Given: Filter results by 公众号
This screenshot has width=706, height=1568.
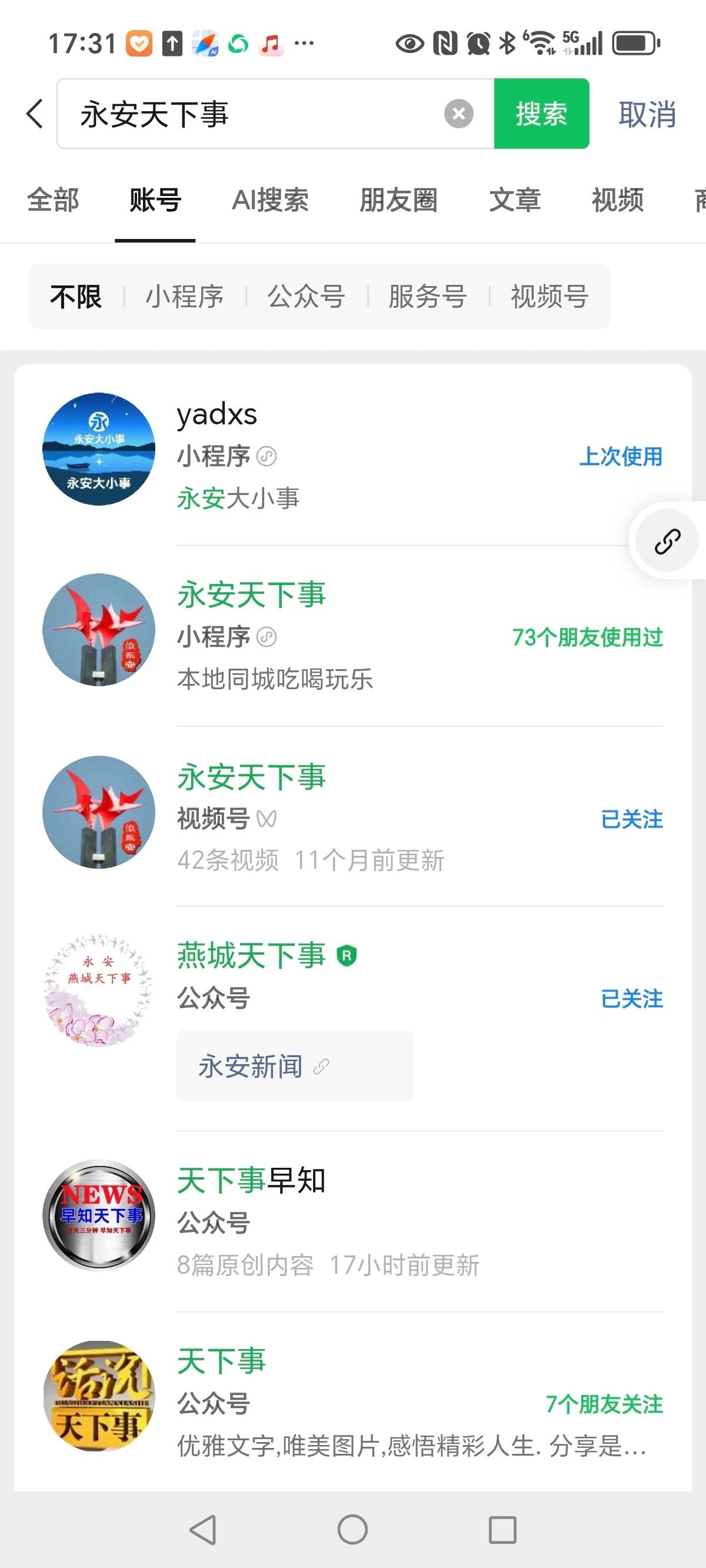Looking at the screenshot, I should [x=306, y=297].
